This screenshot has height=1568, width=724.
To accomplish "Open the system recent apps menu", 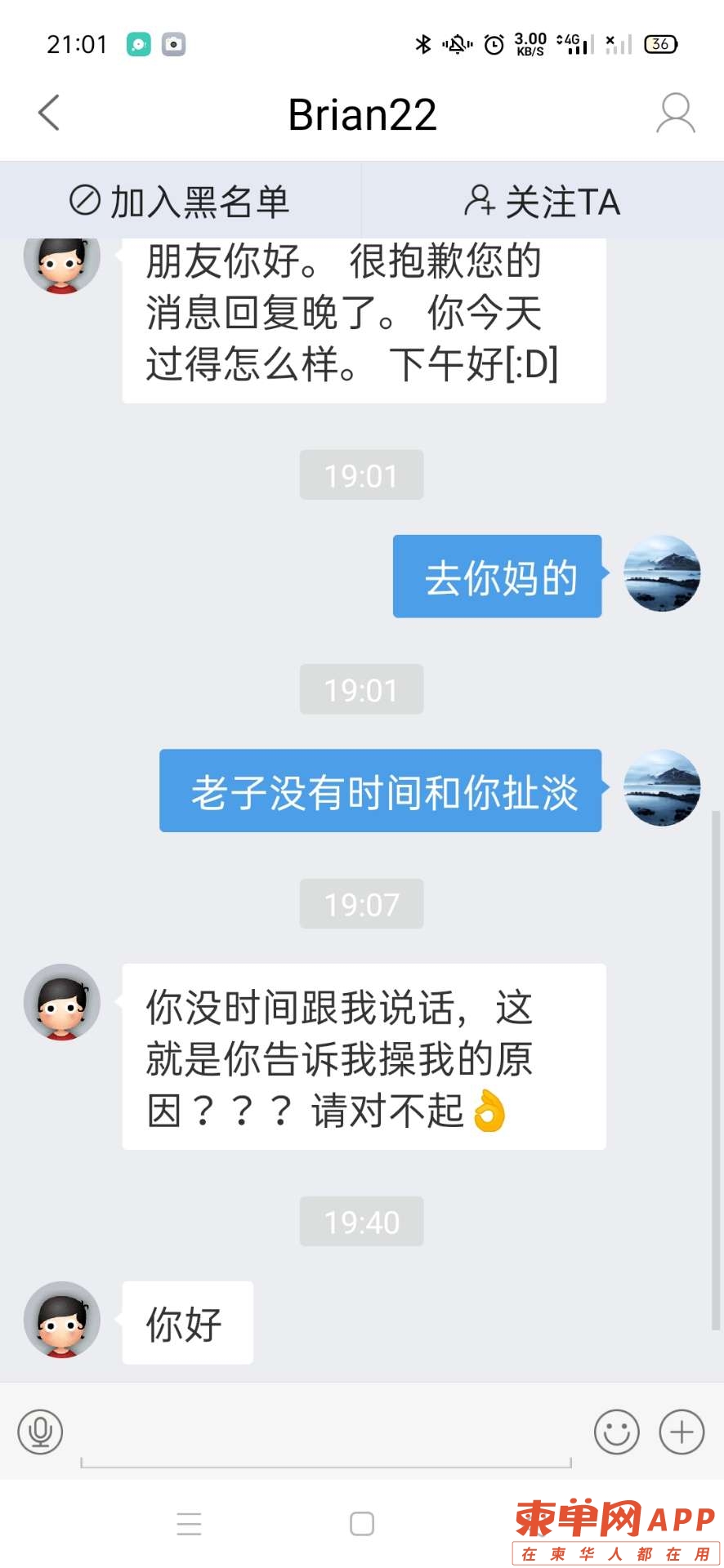I will pos(189,1523).
